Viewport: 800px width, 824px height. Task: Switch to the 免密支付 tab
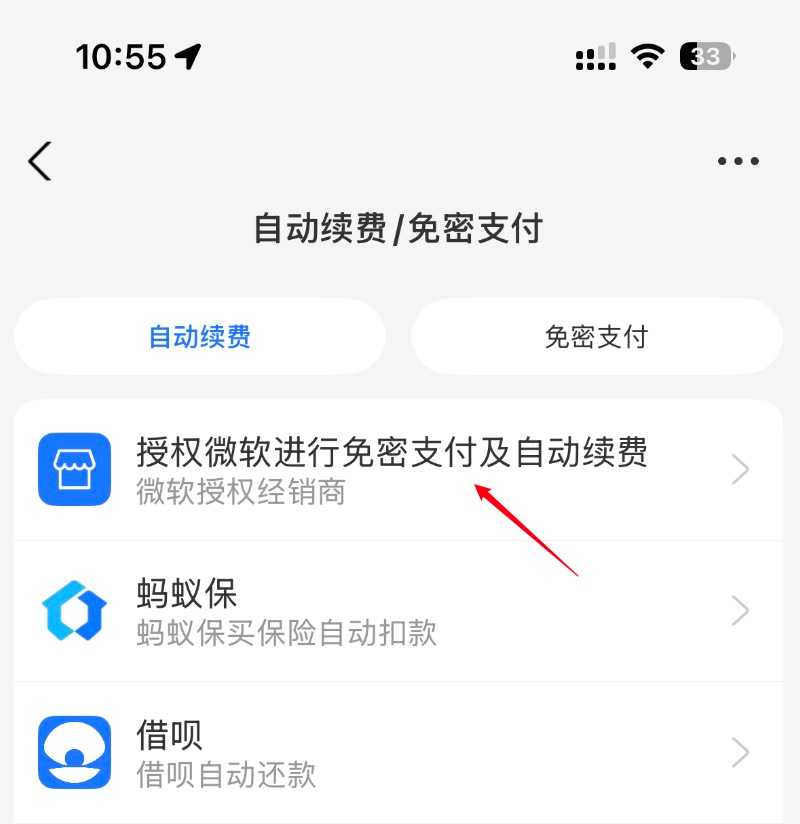click(595, 337)
